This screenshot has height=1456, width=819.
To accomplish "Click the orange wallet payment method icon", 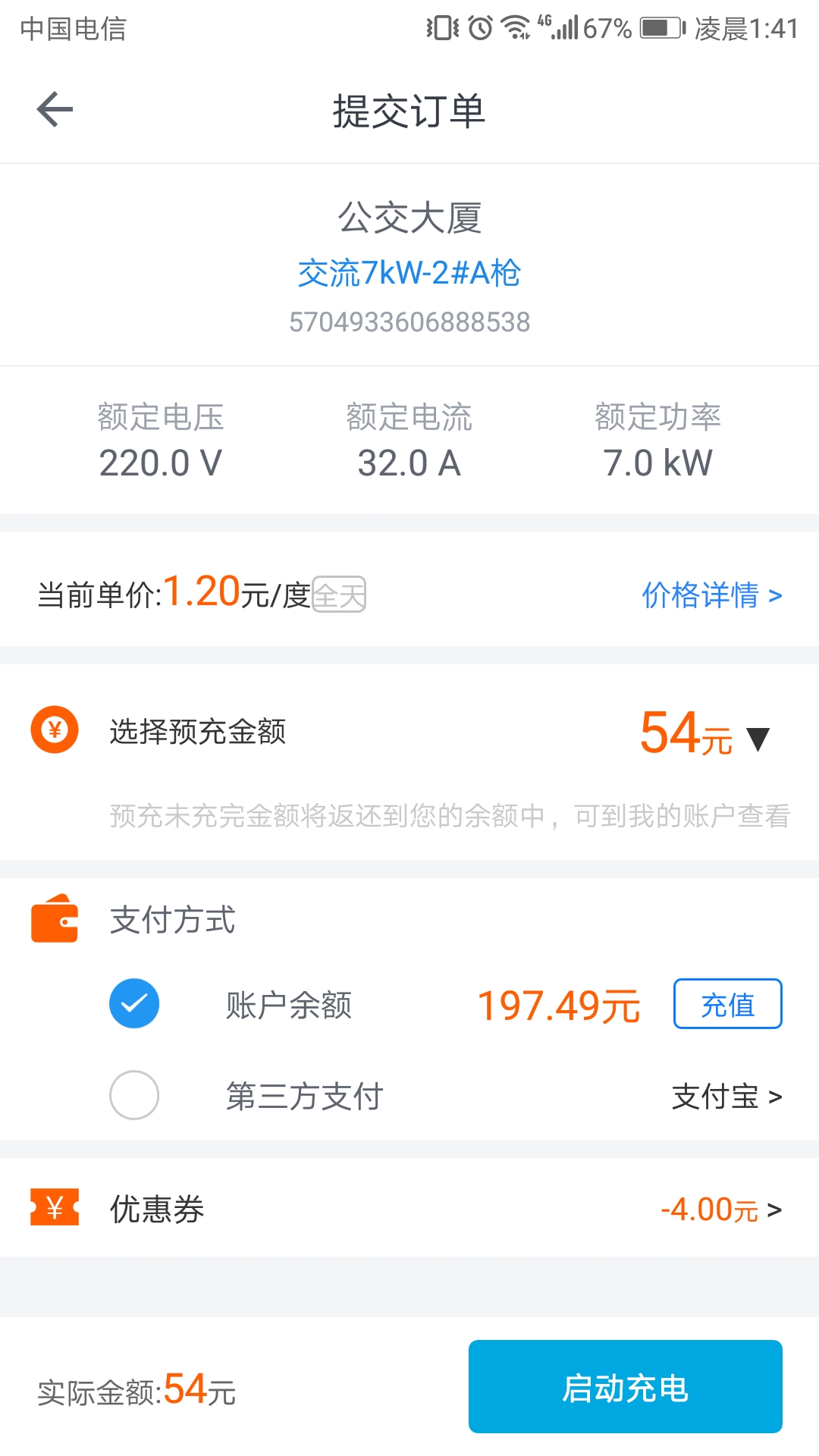I will [54, 921].
